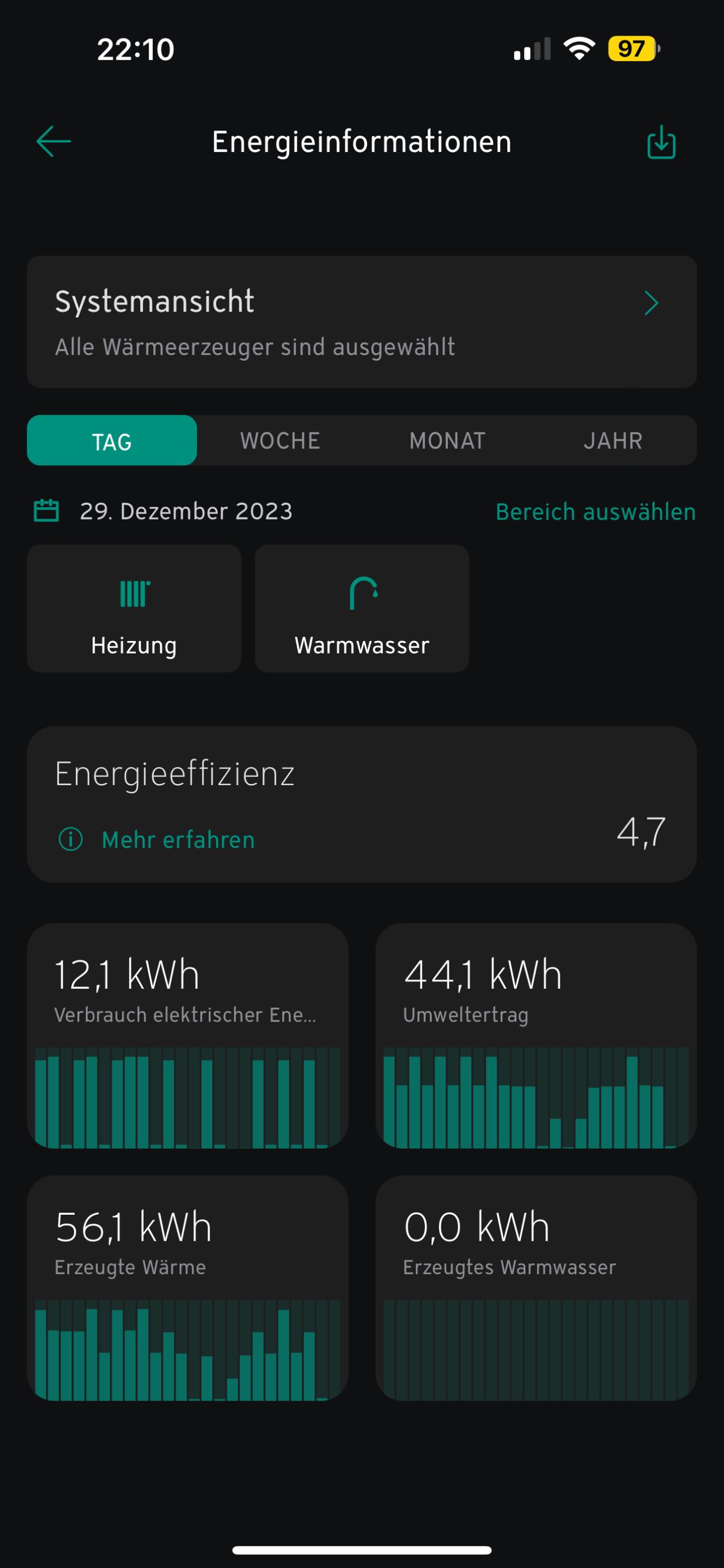Go back using the arrow icon
Screen dimensions: 724x1568
54,141
